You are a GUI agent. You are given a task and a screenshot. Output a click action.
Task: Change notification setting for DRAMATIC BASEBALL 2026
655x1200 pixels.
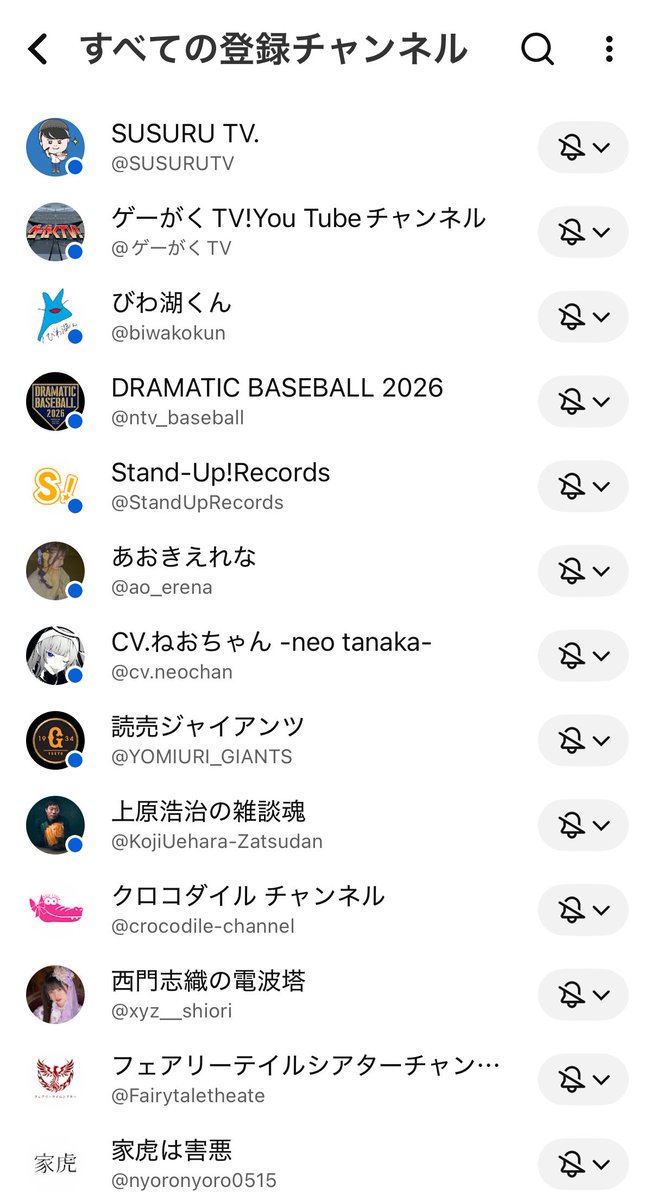tap(583, 402)
